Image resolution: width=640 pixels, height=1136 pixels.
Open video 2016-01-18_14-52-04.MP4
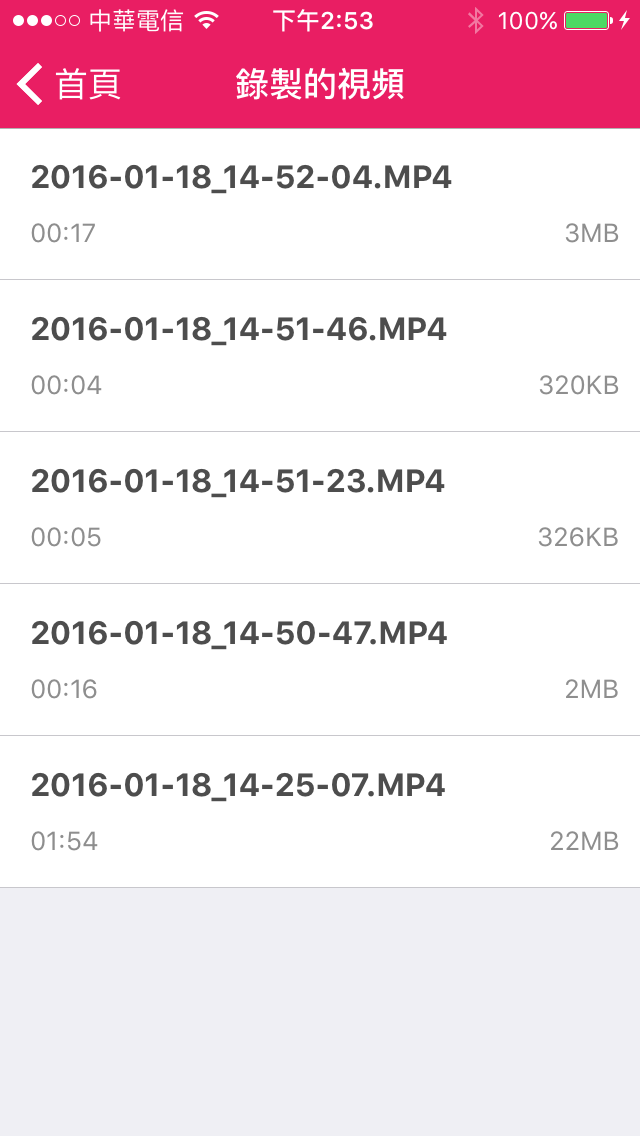pyautogui.click(x=320, y=204)
